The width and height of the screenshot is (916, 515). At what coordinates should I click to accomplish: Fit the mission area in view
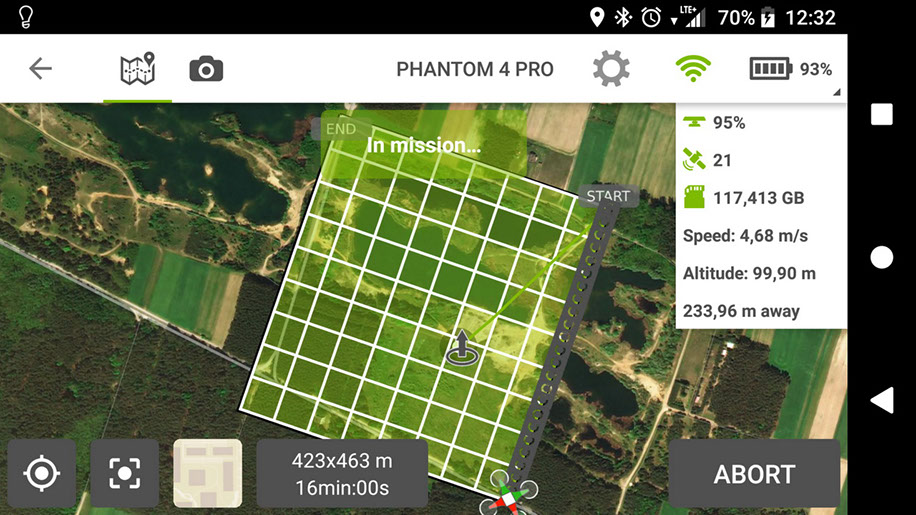pyautogui.click(x=125, y=473)
